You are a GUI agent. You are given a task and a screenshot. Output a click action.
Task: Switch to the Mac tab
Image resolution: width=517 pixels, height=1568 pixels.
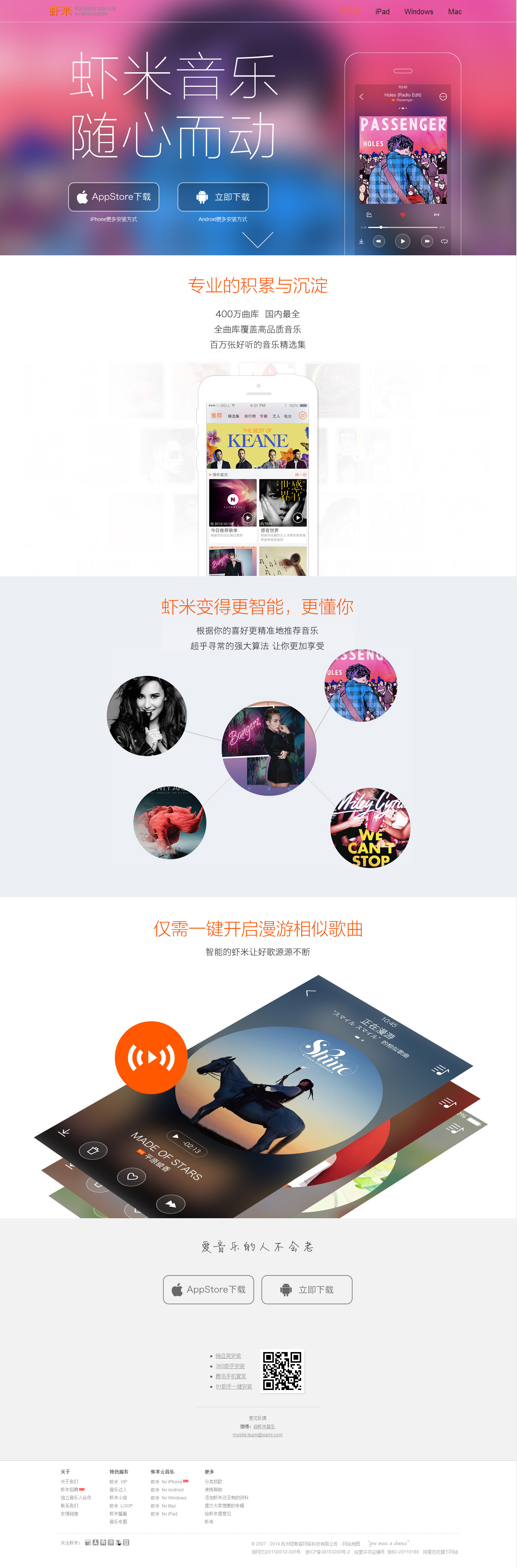point(454,12)
